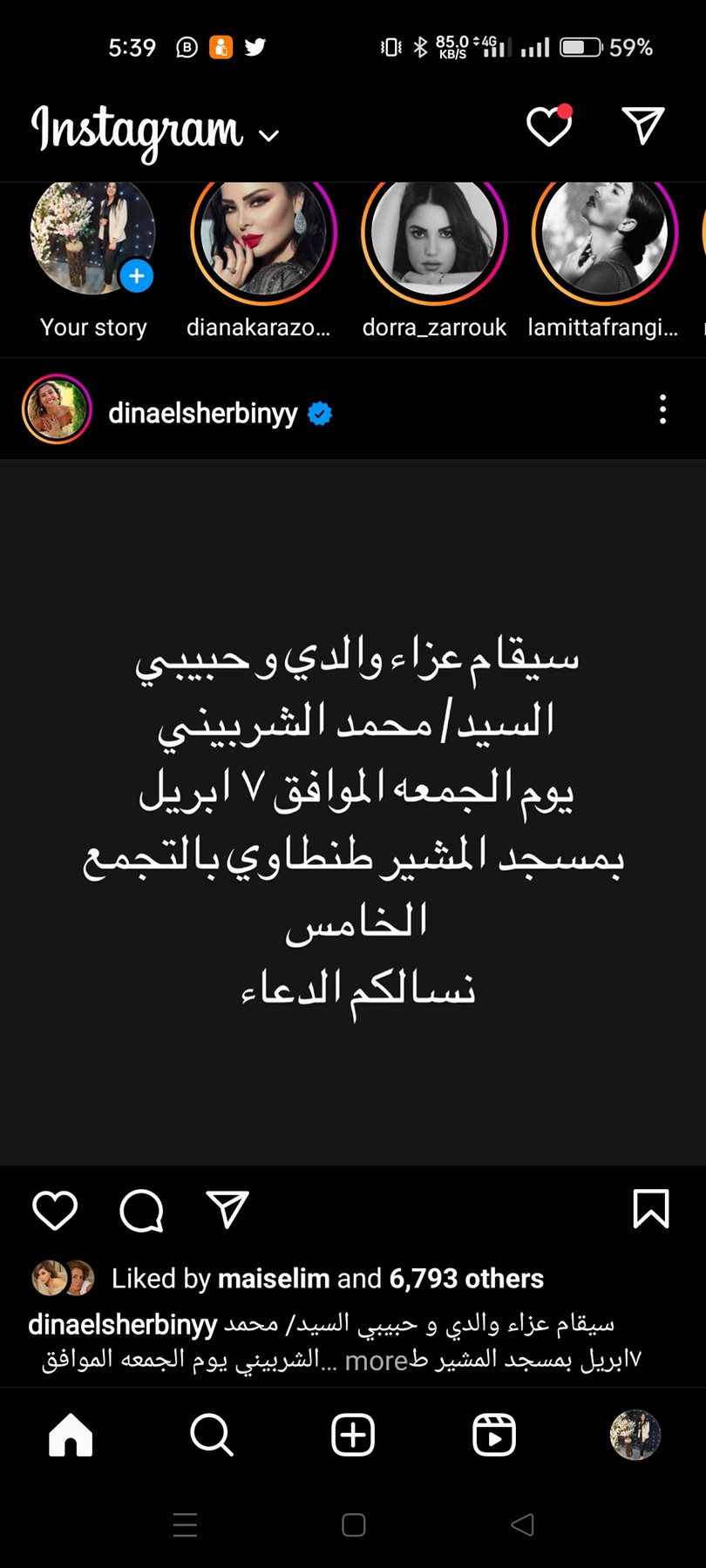
Task: Open the Instagram feed dropdown
Action: (268, 135)
